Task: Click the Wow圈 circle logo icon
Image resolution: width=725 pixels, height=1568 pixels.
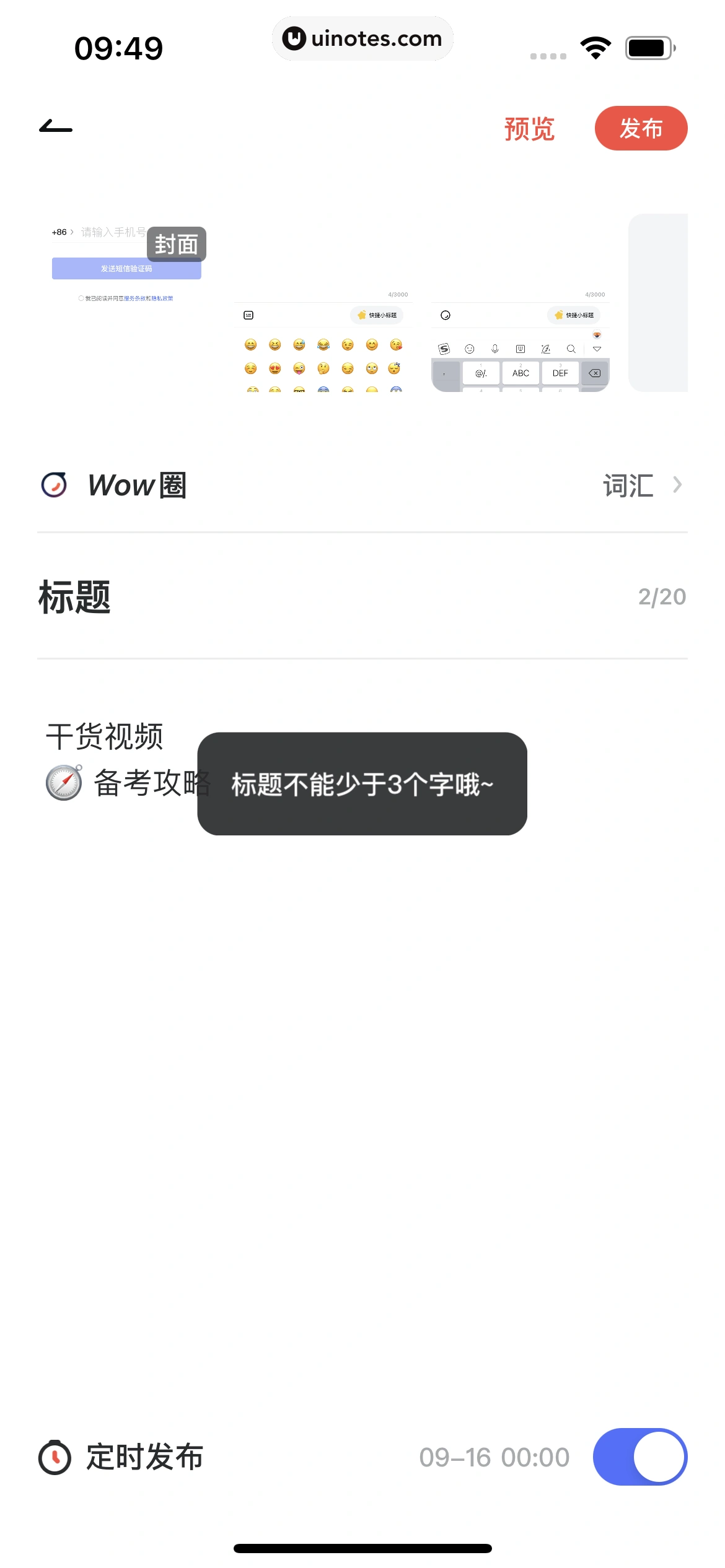Action: coord(54,485)
